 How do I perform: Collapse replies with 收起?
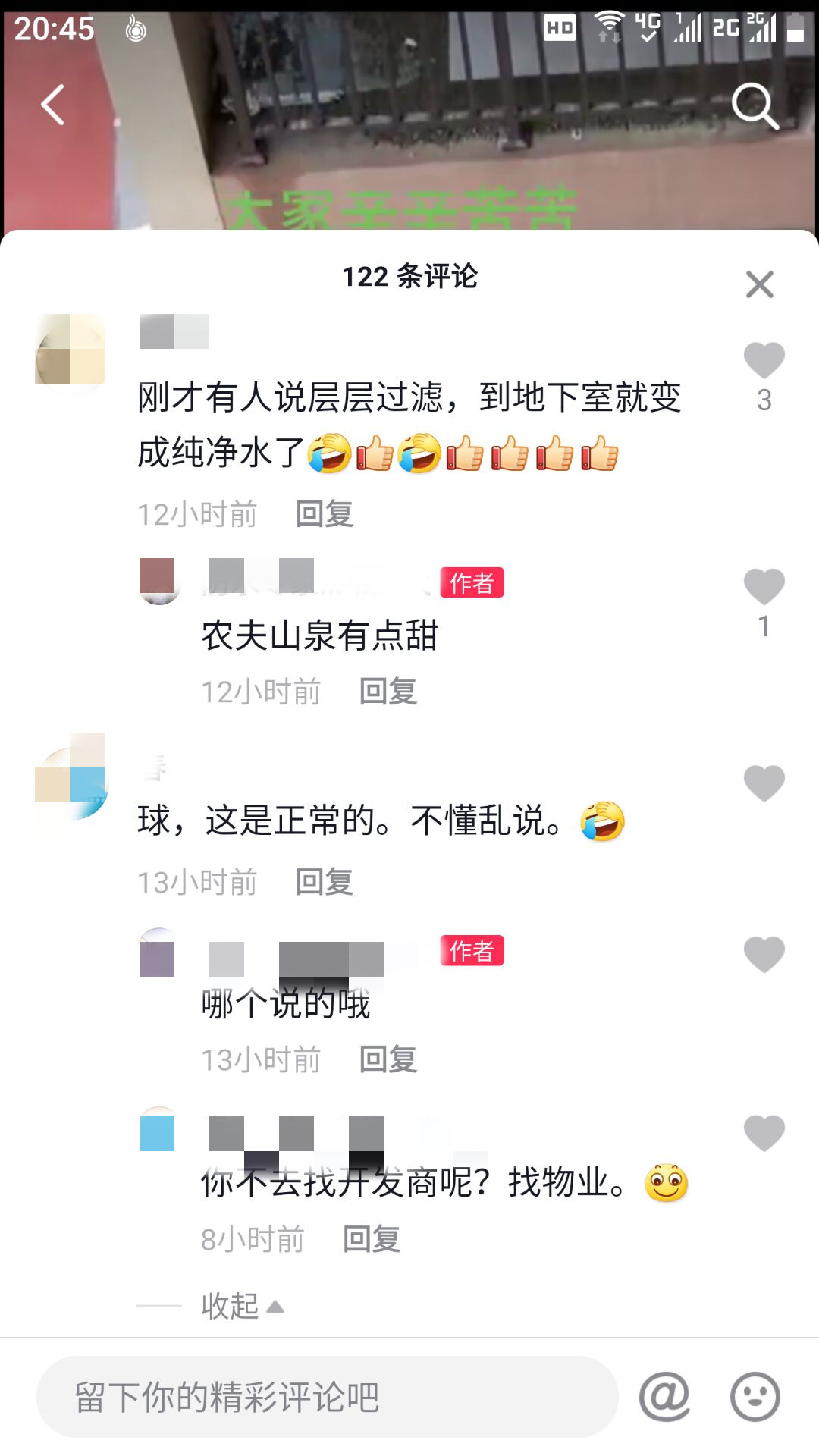[x=241, y=1306]
